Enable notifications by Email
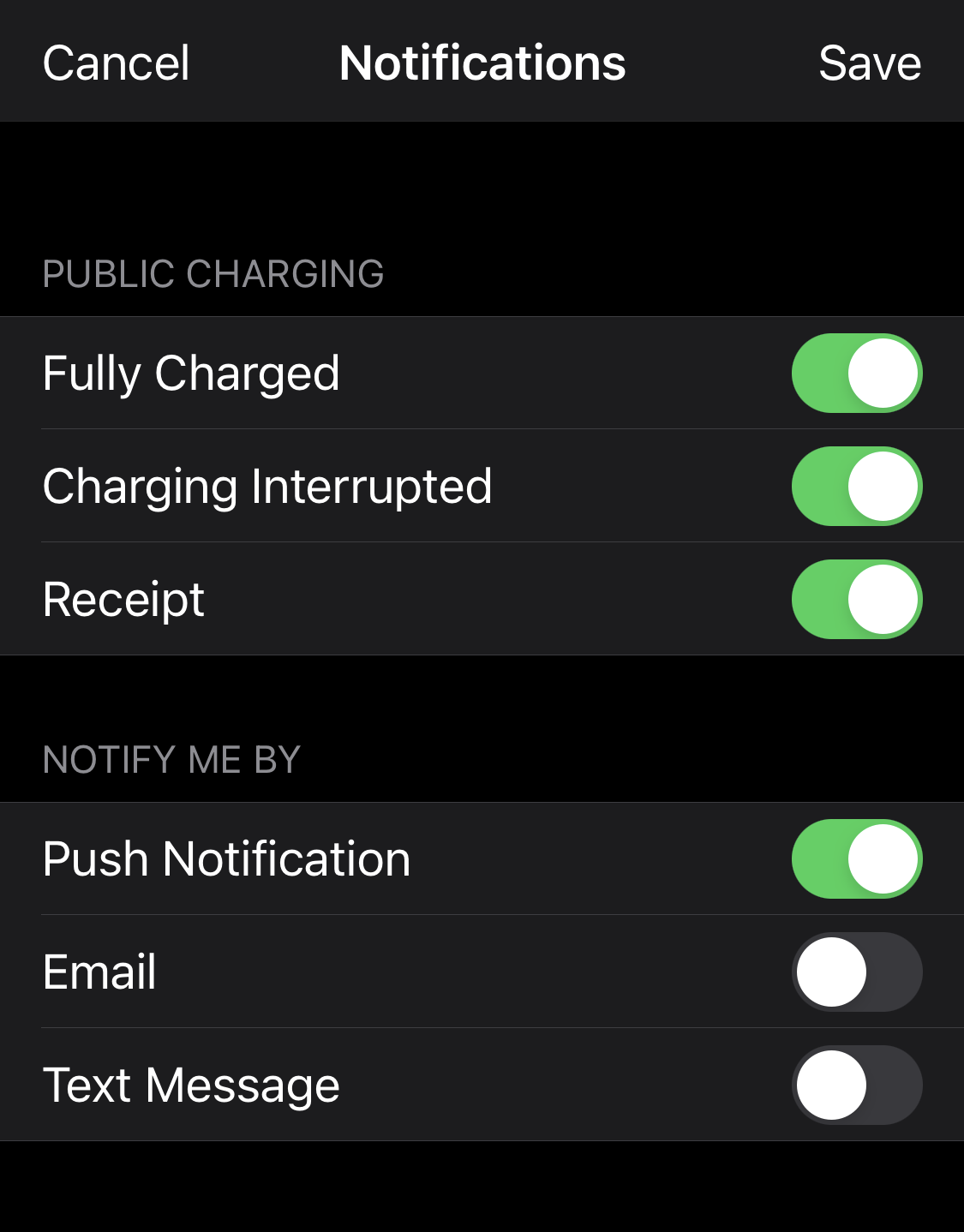964x1232 pixels. click(x=856, y=972)
